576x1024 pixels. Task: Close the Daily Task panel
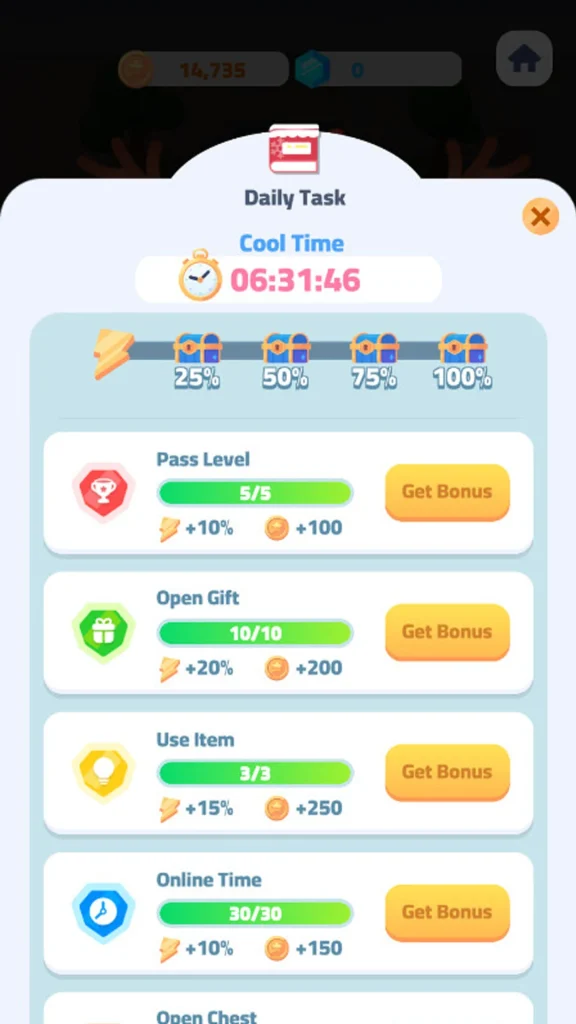(x=540, y=217)
